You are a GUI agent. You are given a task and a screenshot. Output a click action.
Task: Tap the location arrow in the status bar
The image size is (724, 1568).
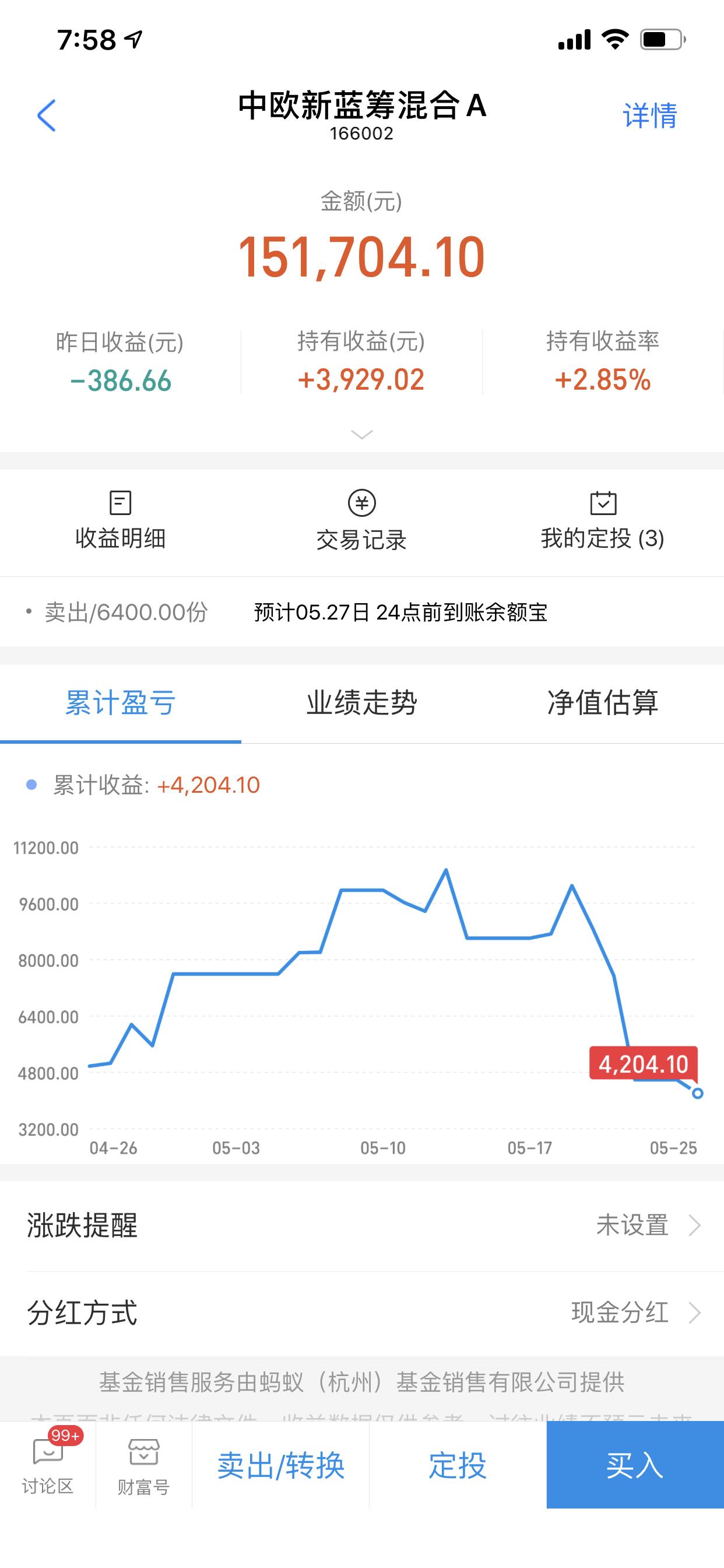coord(135,38)
